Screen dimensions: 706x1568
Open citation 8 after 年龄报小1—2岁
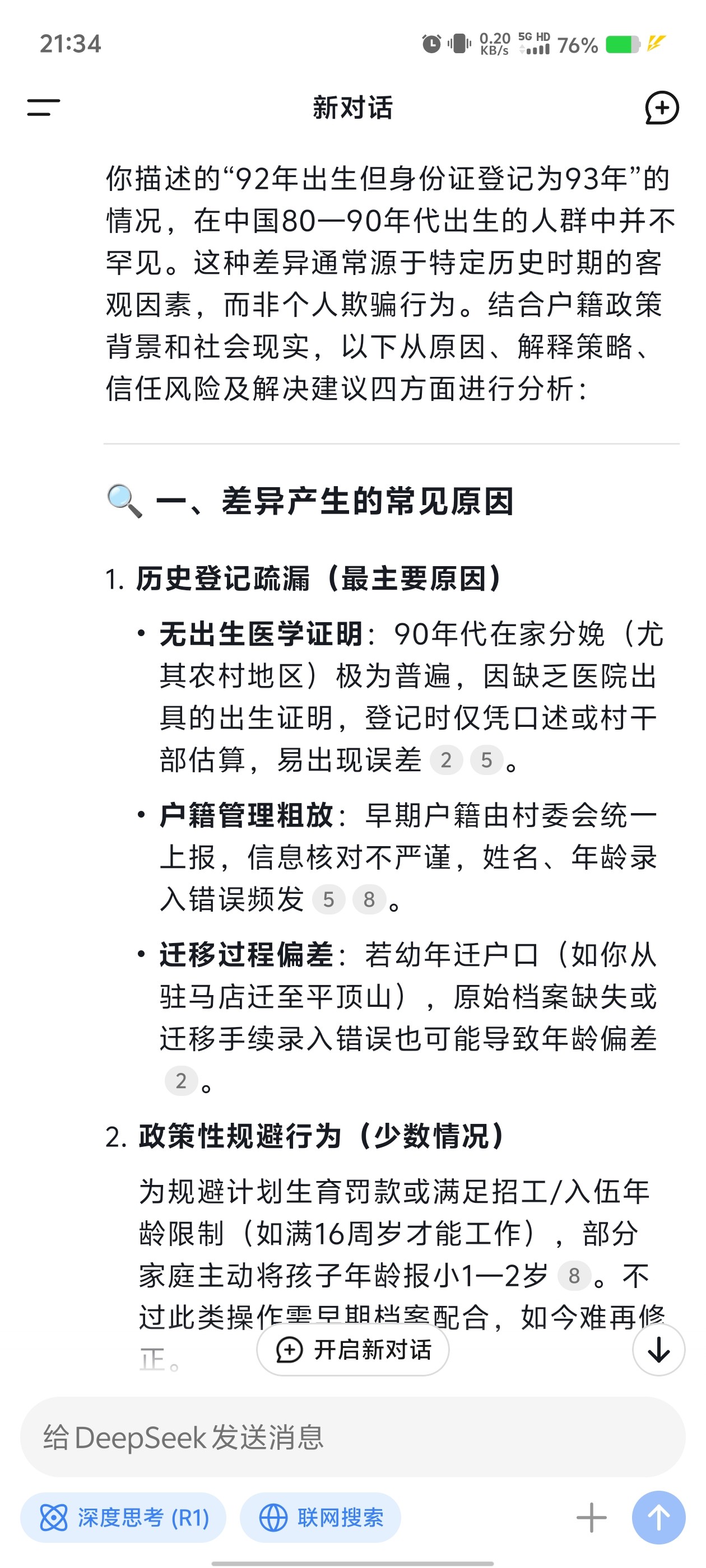click(574, 1275)
